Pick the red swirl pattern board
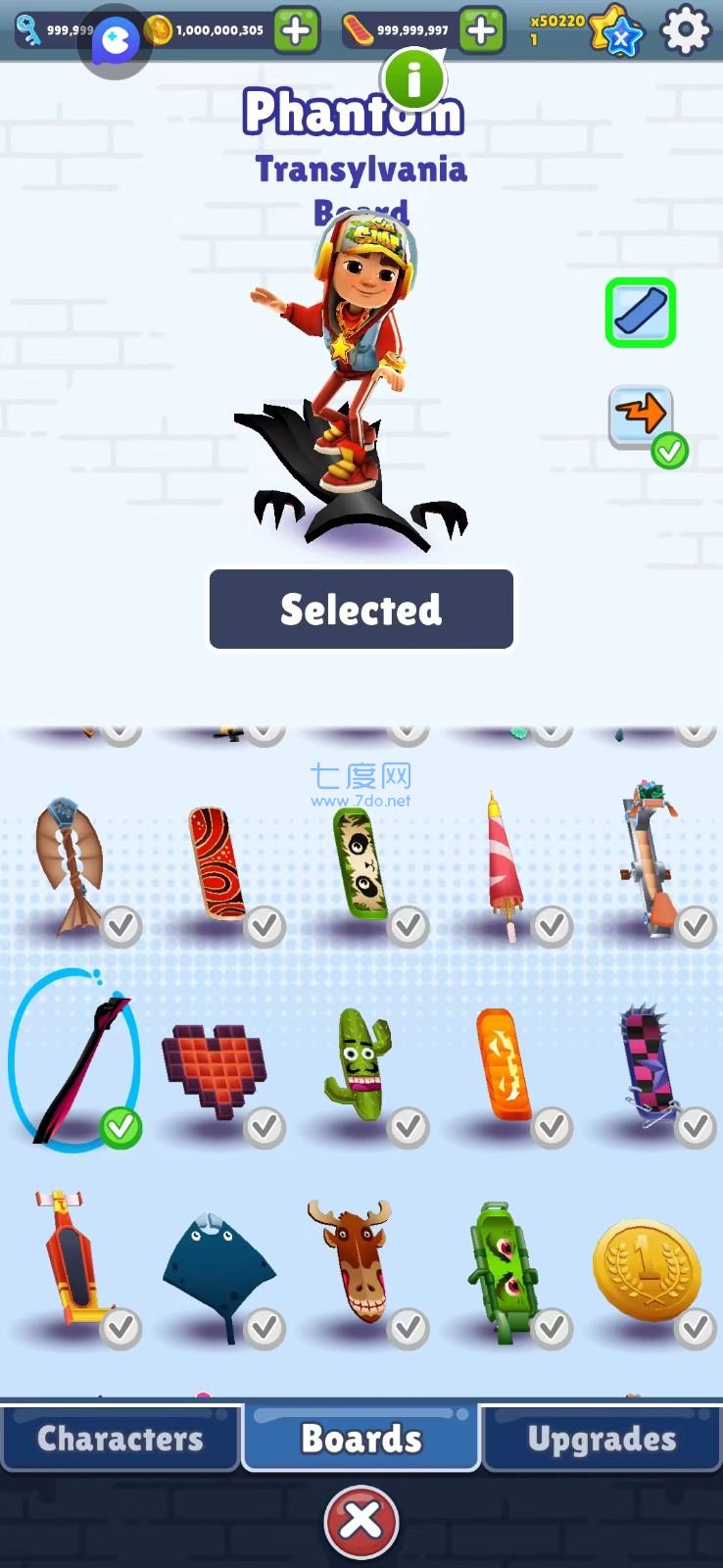This screenshot has height=1568, width=723. 216,862
